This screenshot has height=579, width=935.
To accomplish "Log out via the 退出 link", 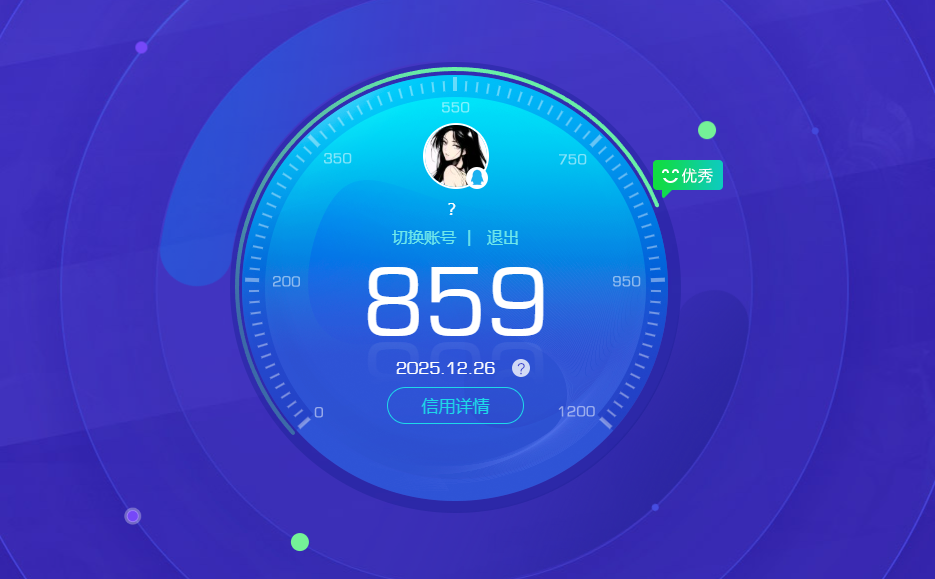I will point(503,238).
